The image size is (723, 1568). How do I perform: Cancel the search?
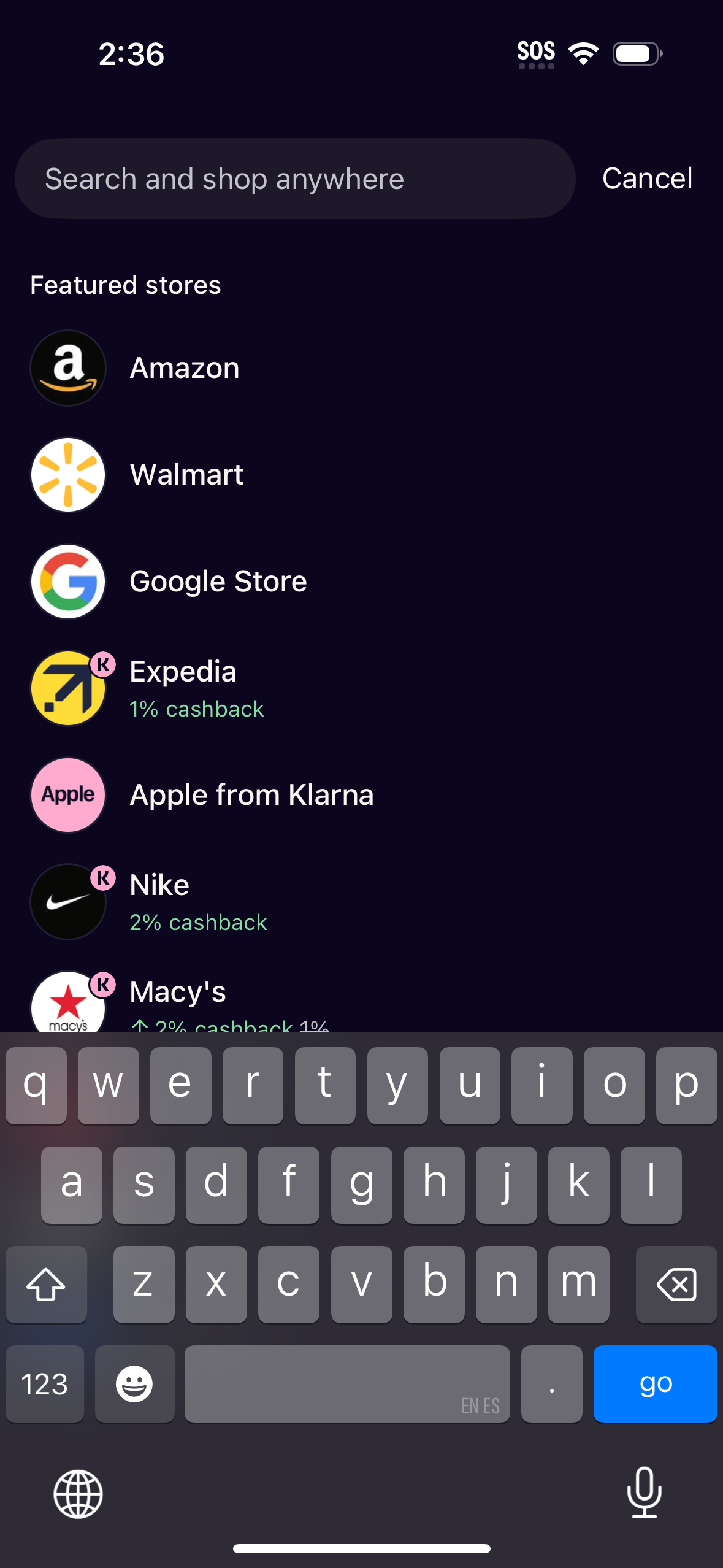[647, 179]
